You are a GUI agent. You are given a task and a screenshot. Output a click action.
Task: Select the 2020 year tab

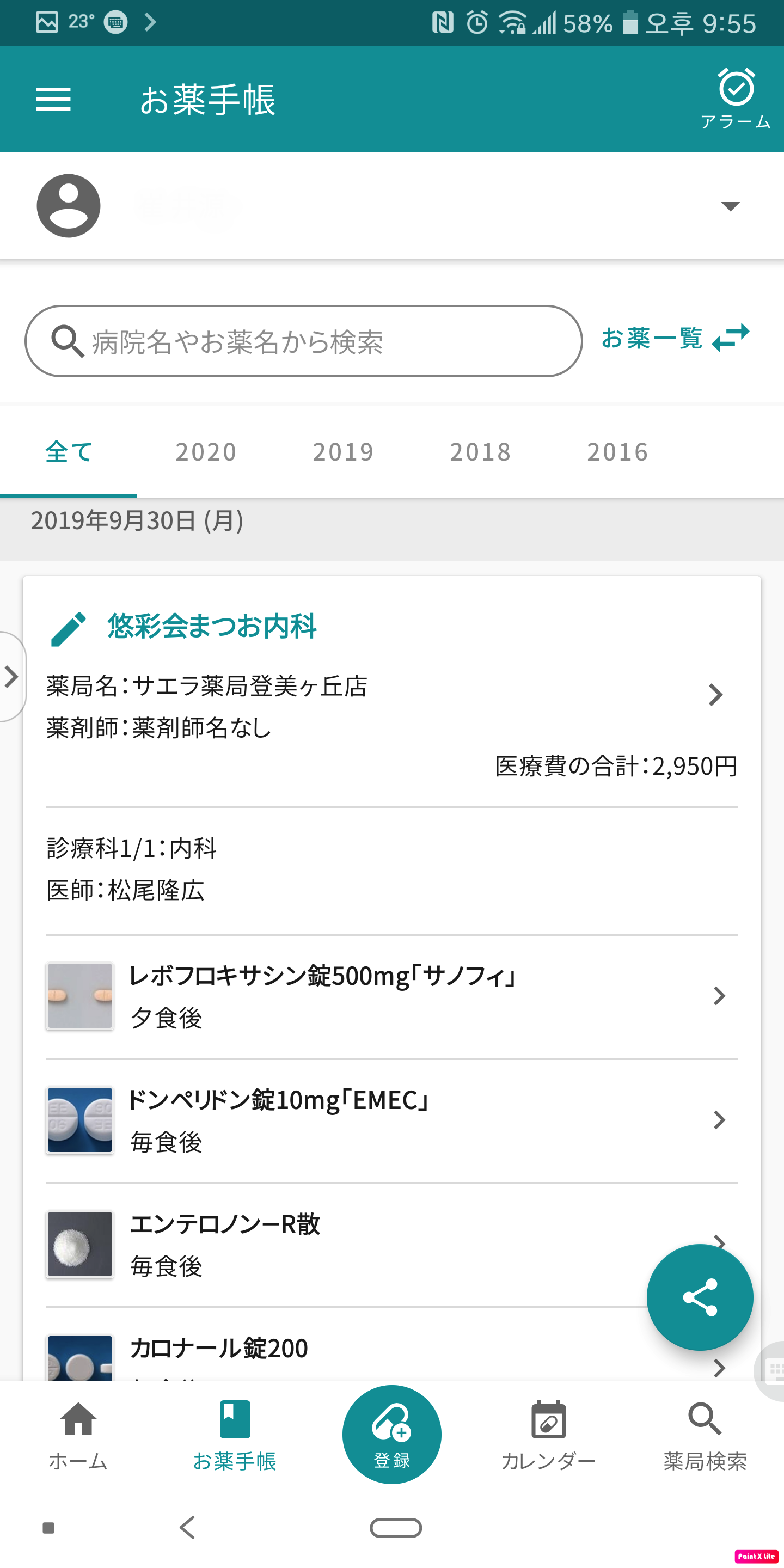click(x=206, y=452)
